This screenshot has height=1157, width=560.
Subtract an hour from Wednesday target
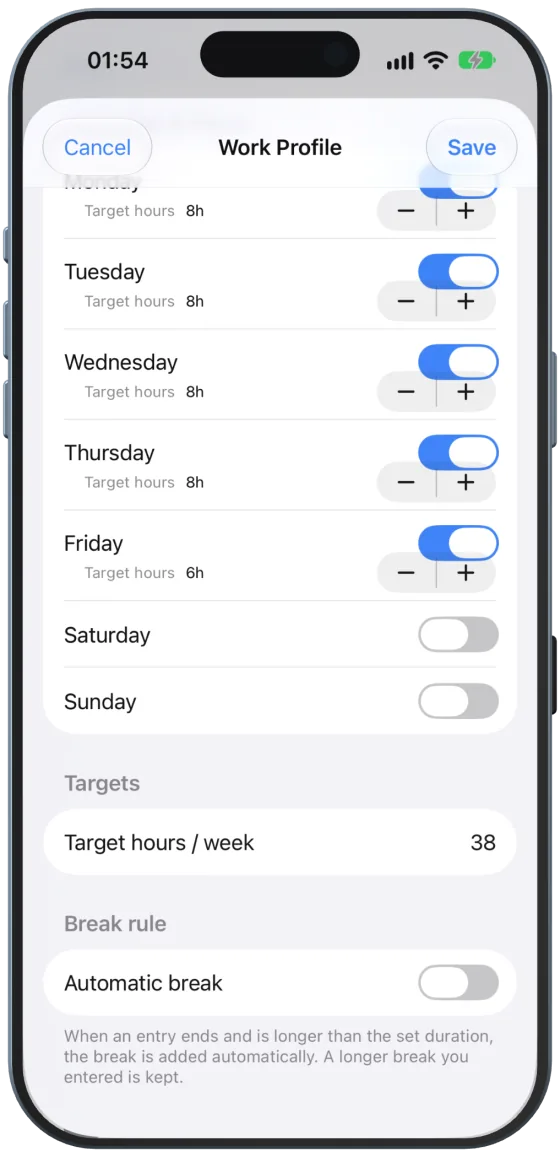(407, 392)
